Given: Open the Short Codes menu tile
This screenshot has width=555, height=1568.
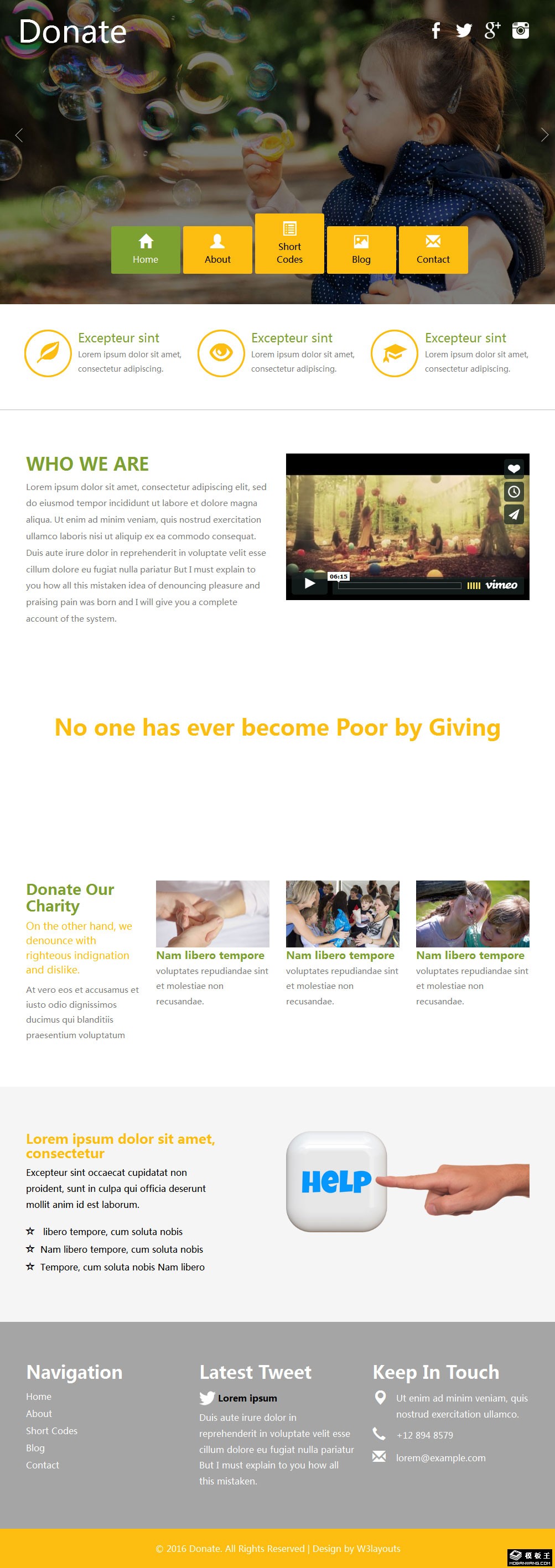Looking at the screenshot, I should [289, 243].
